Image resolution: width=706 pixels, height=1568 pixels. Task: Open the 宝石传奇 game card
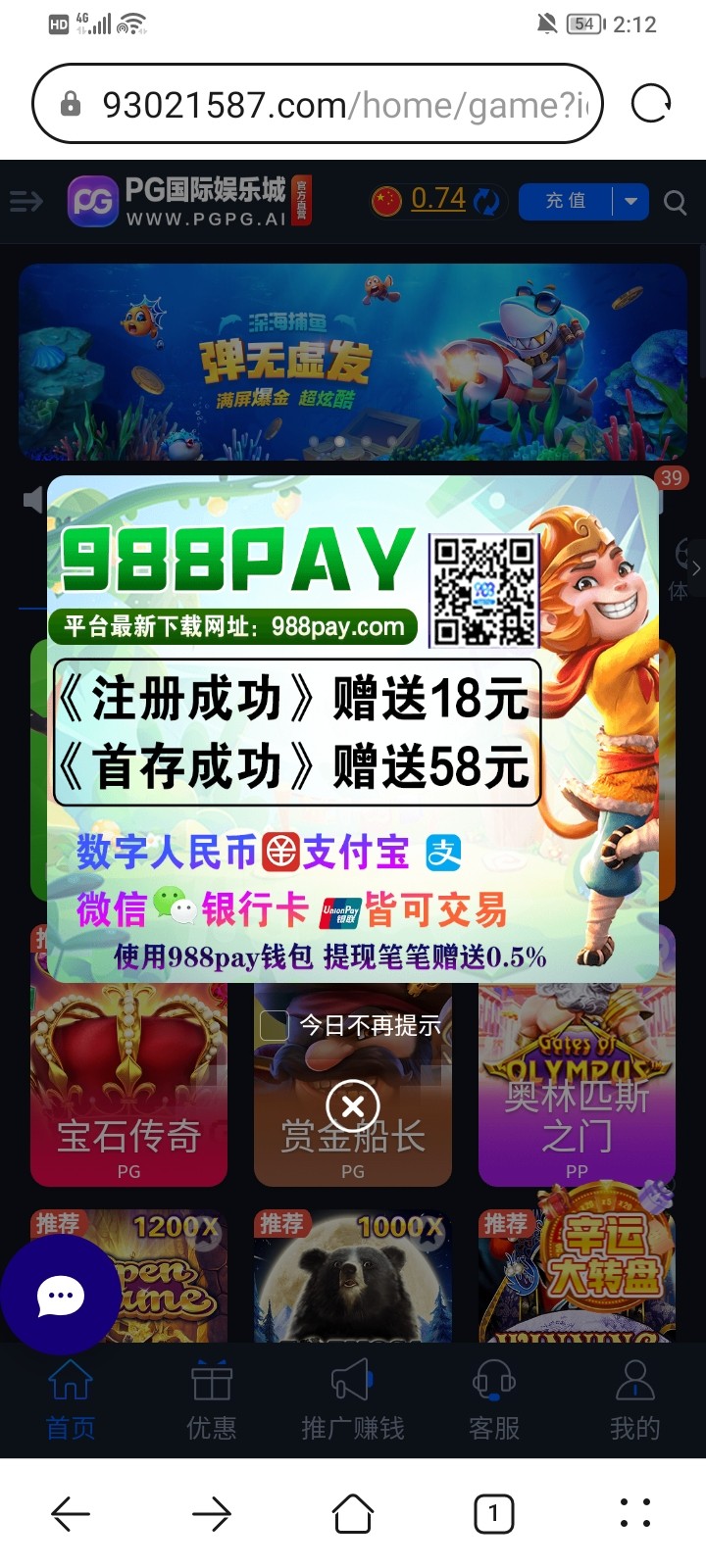tap(128, 1088)
